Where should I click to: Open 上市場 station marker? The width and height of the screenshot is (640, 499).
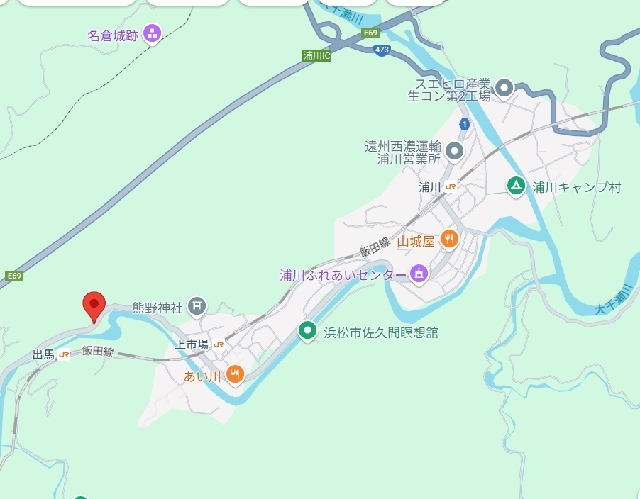[x=218, y=344]
